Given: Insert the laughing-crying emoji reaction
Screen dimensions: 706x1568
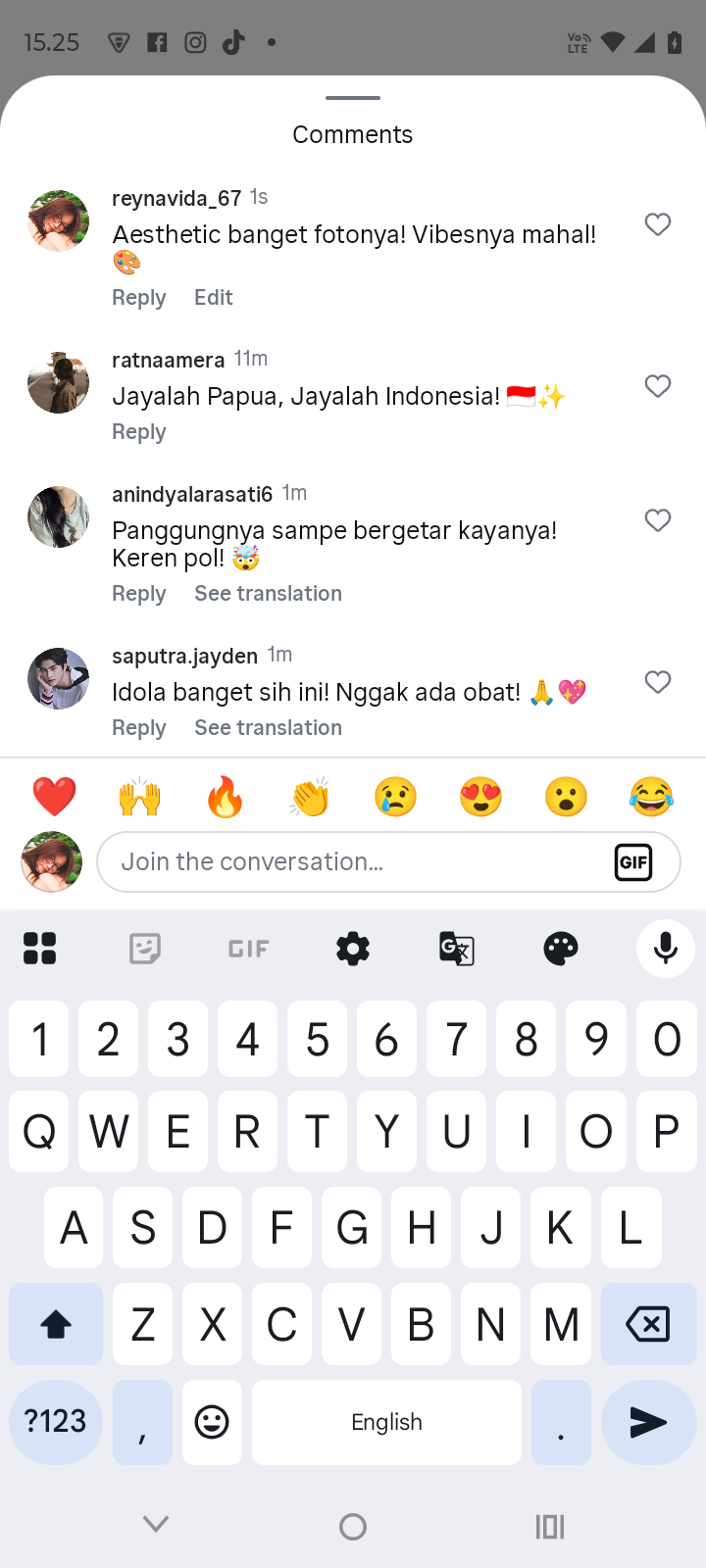Looking at the screenshot, I should pyautogui.click(x=651, y=797).
